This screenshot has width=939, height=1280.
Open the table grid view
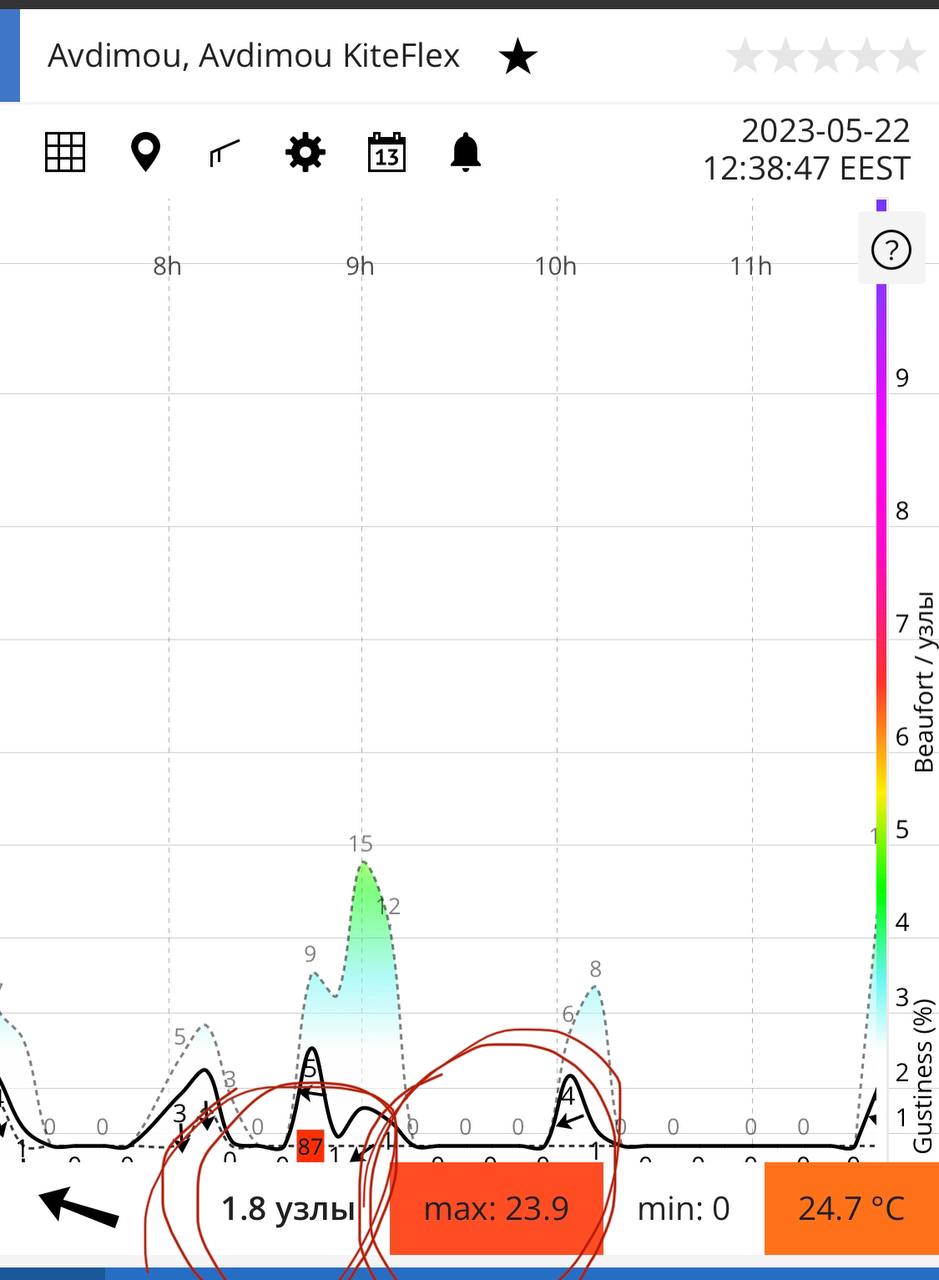click(65, 153)
